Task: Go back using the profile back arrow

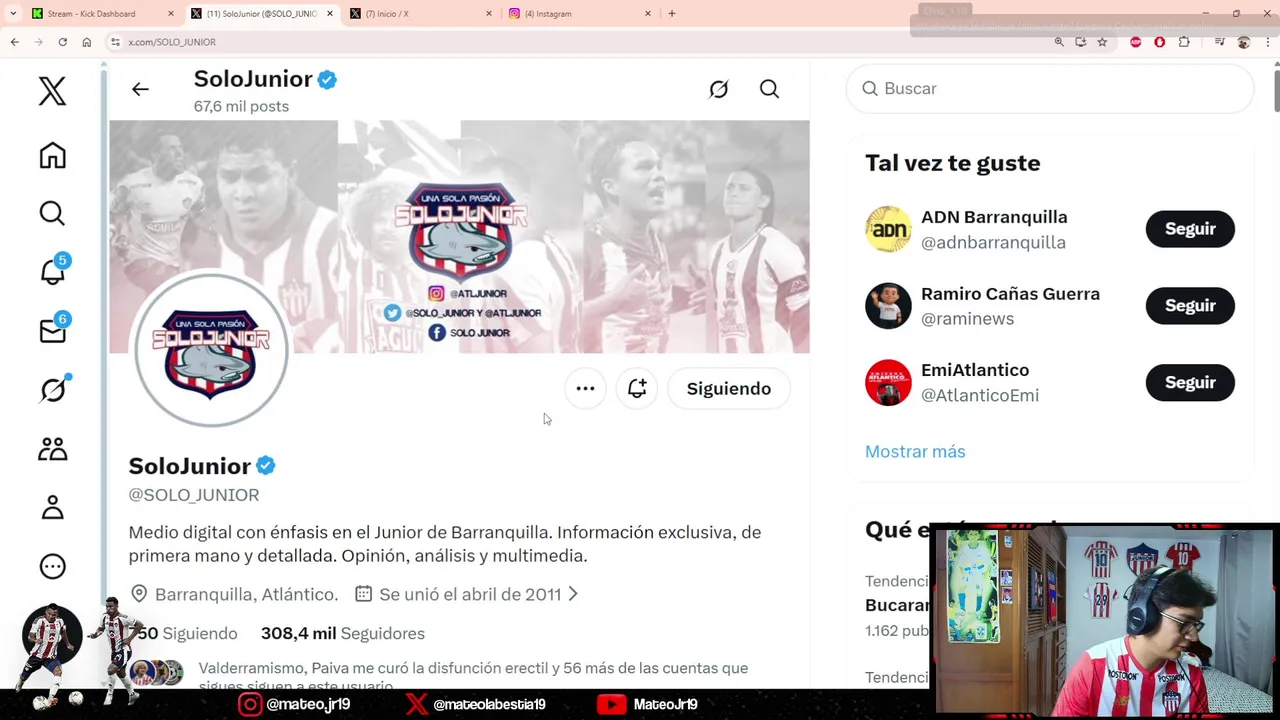Action: tap(140, 89)
